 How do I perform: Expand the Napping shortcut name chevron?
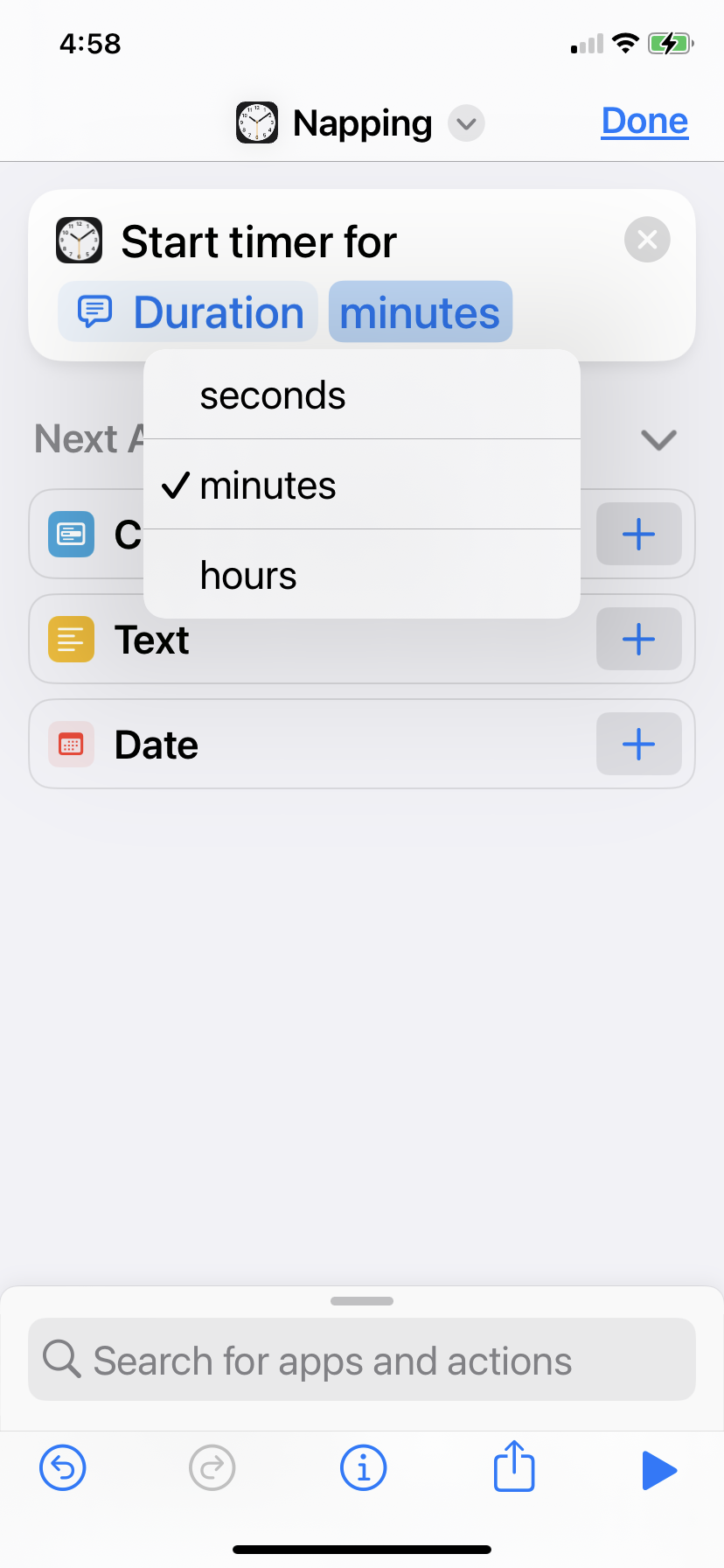point(467,123)
